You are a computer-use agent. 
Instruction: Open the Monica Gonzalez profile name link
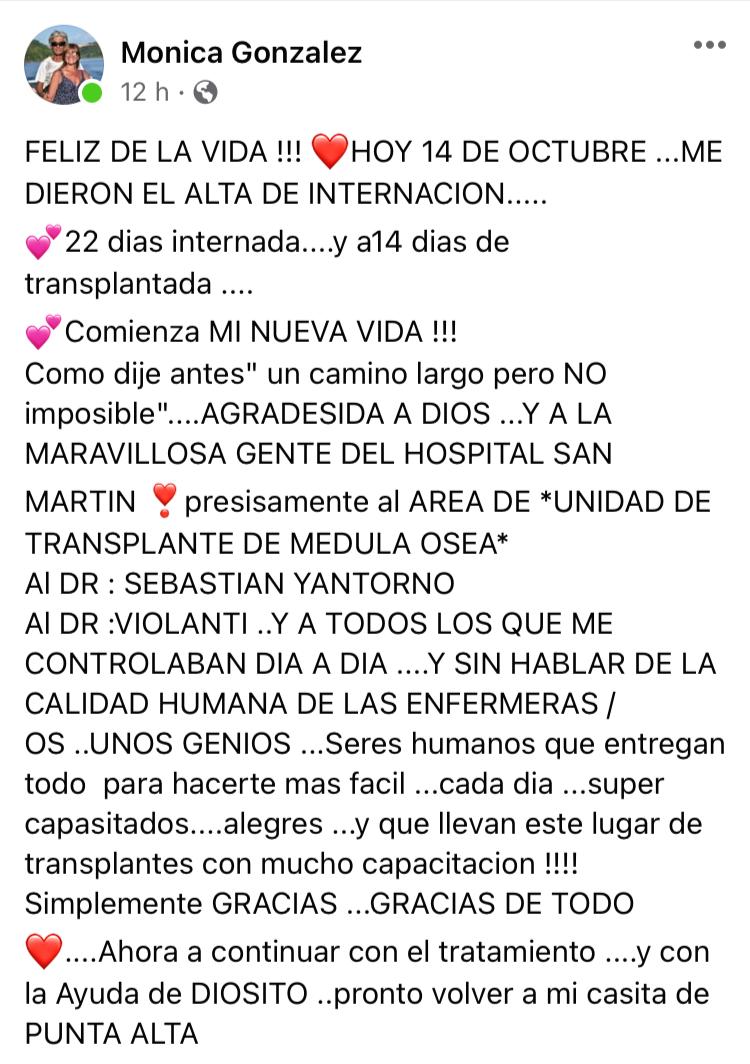click(x=241, y=52)
